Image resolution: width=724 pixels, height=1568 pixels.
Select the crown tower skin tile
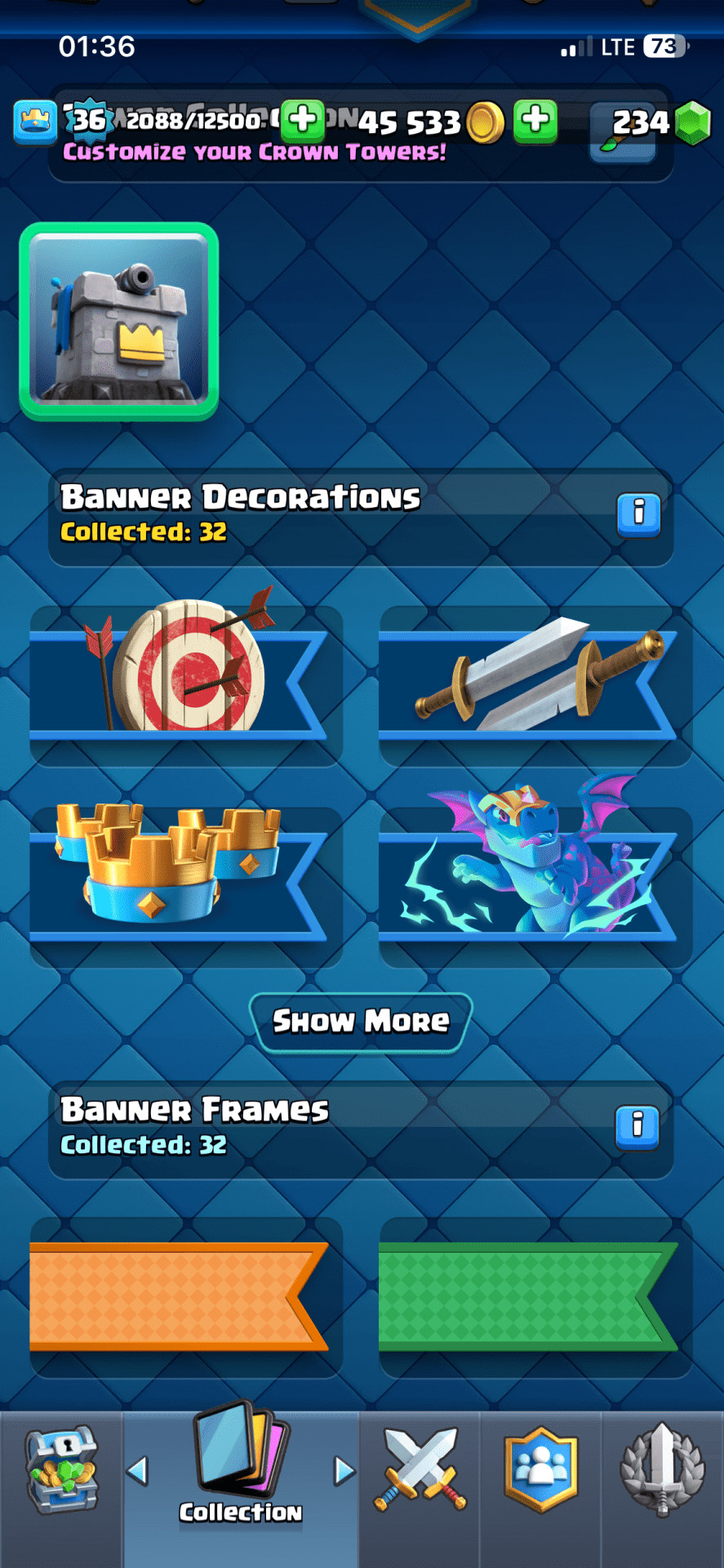pyautogui.click(x=119, y=321)
